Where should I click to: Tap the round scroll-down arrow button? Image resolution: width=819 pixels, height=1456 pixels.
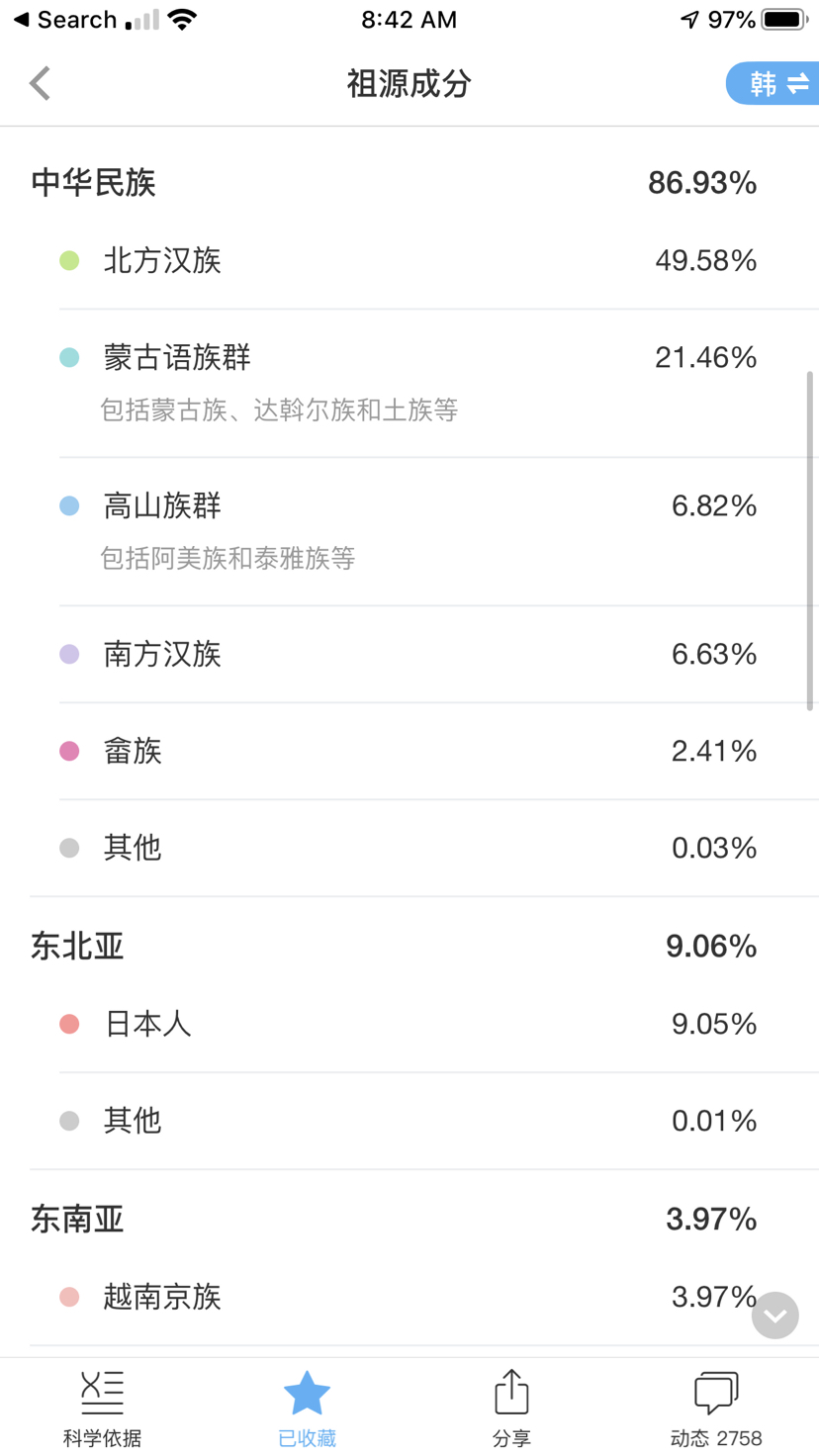(x=774, y=1316)
